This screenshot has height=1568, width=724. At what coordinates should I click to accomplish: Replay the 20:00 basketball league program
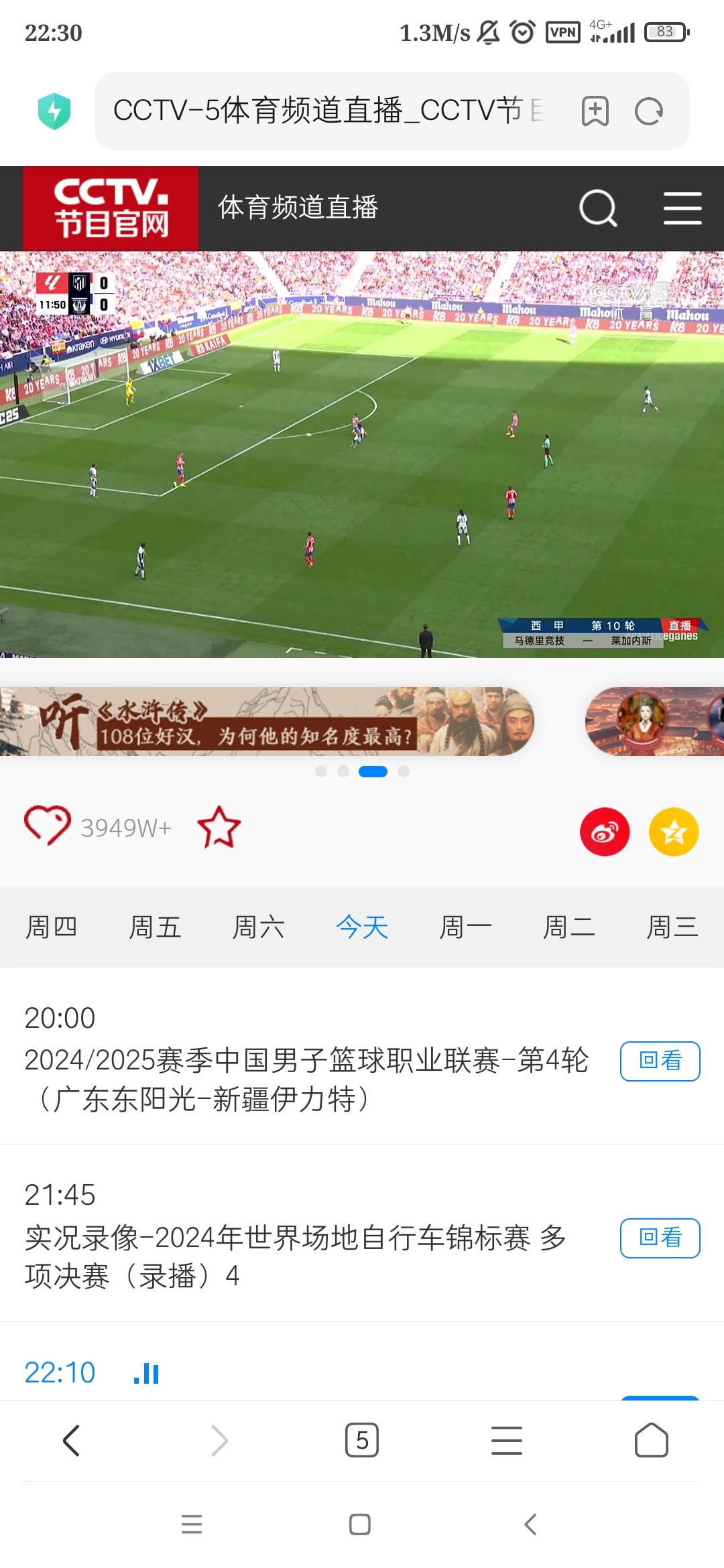(660, 1061)
